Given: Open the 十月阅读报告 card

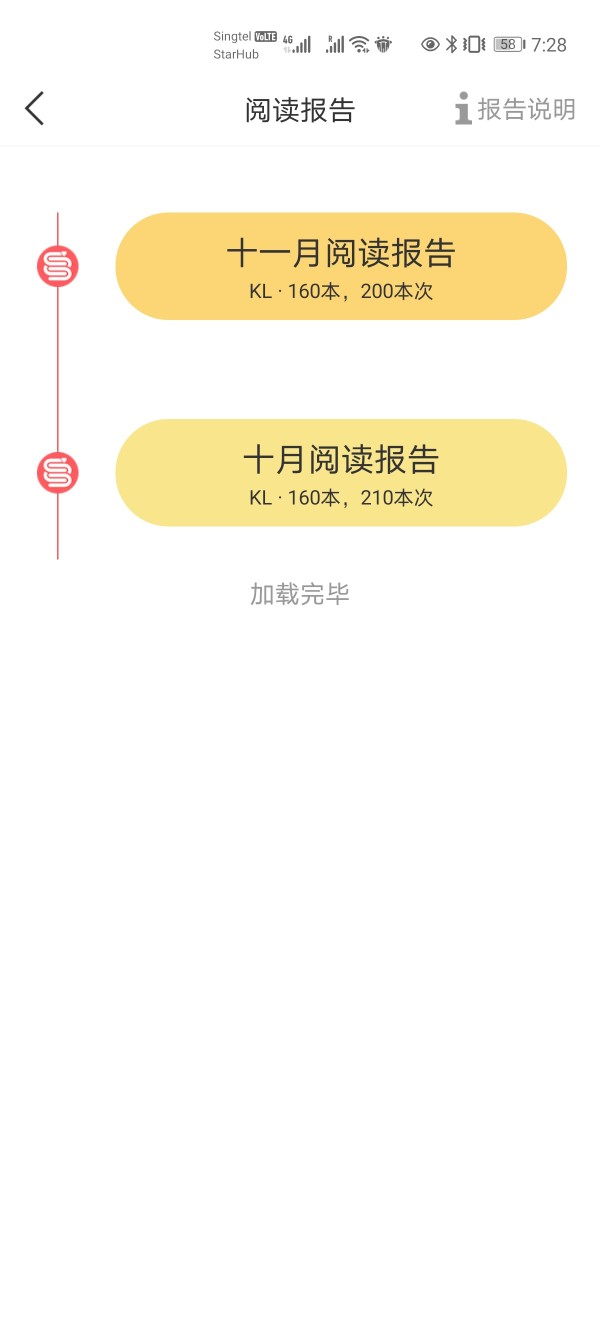Looking at the screenshot, I should coord(341,473).
